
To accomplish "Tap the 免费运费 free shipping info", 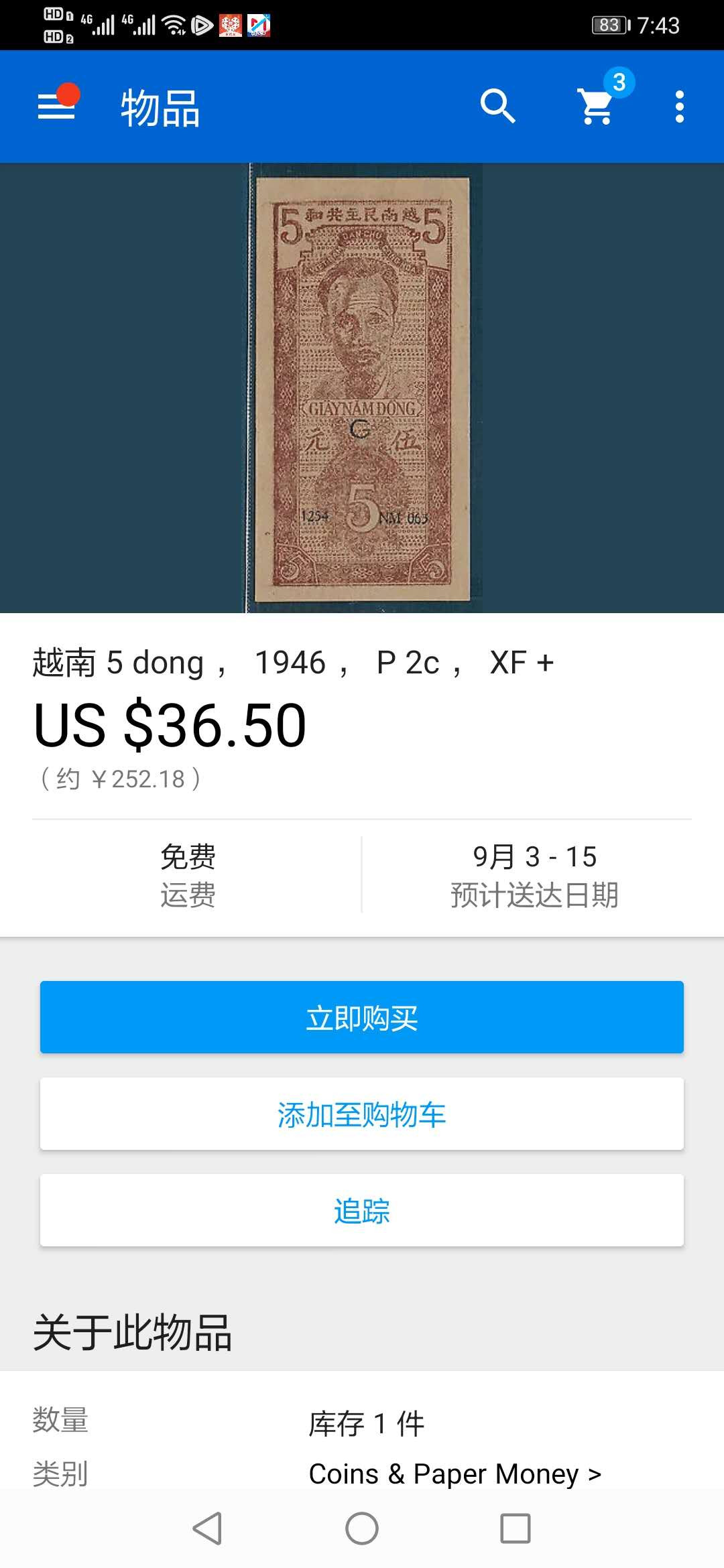I will tap(188, 874).
